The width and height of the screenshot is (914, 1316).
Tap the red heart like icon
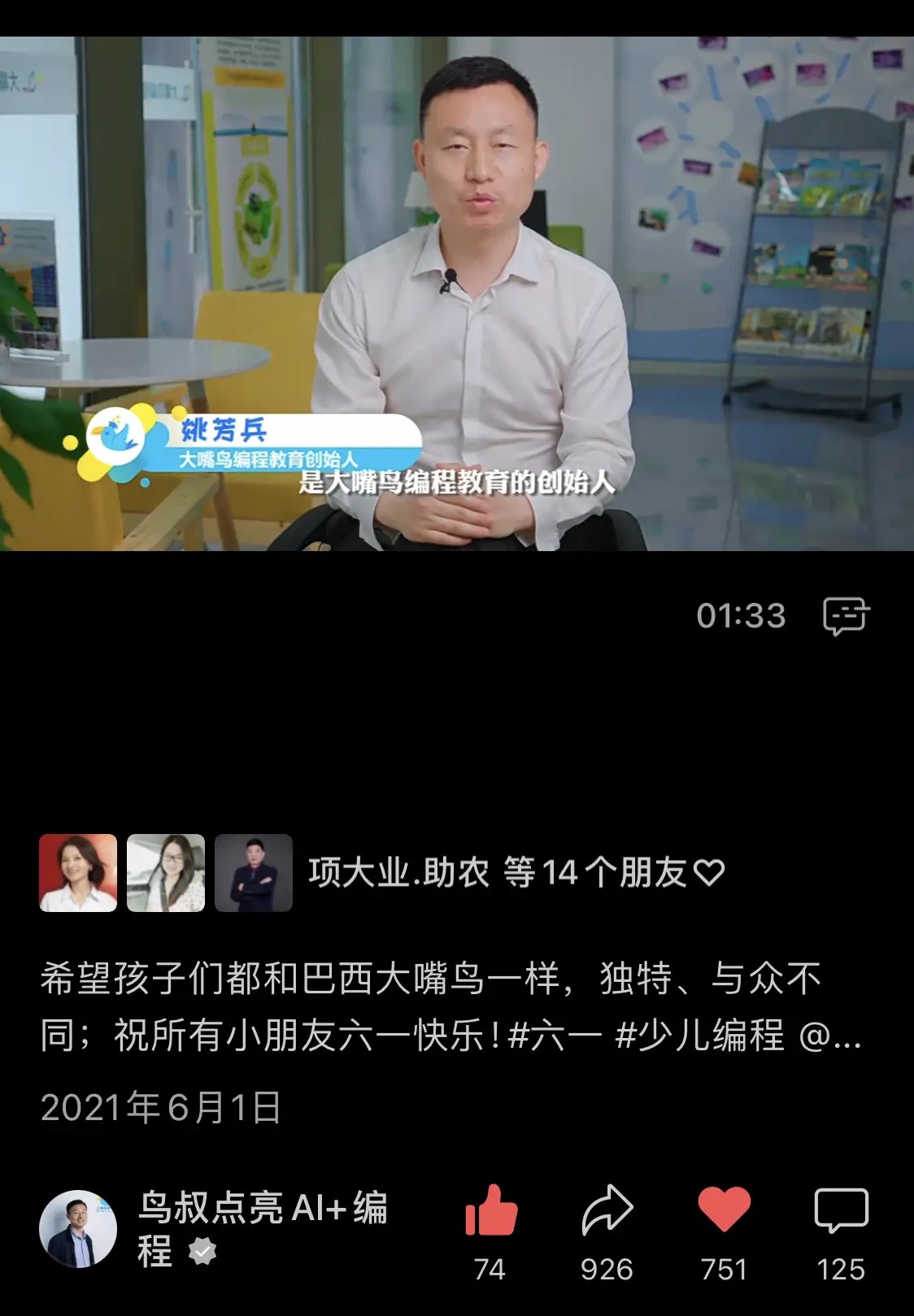coord(724,1210)
